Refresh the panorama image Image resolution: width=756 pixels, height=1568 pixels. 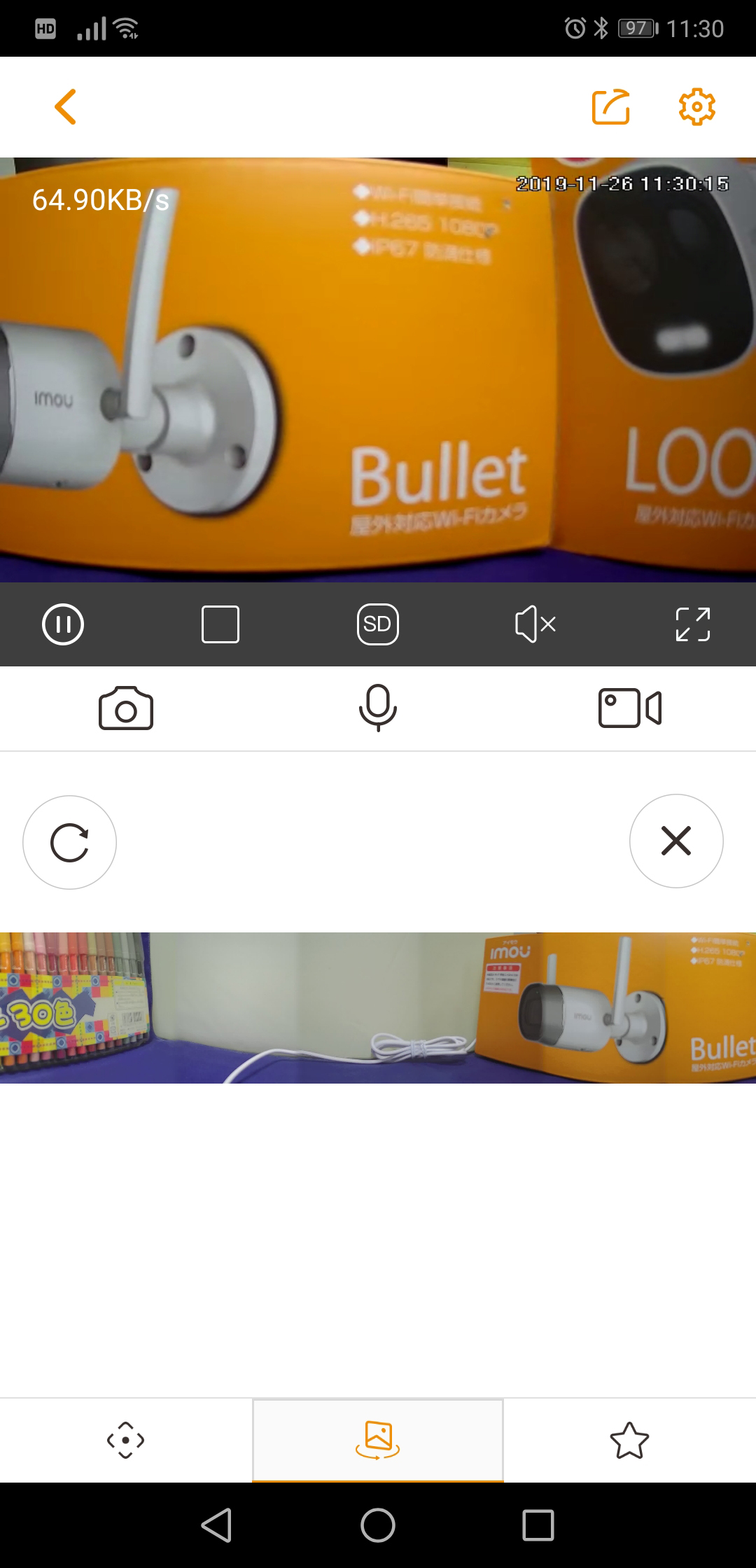point(69,842)
